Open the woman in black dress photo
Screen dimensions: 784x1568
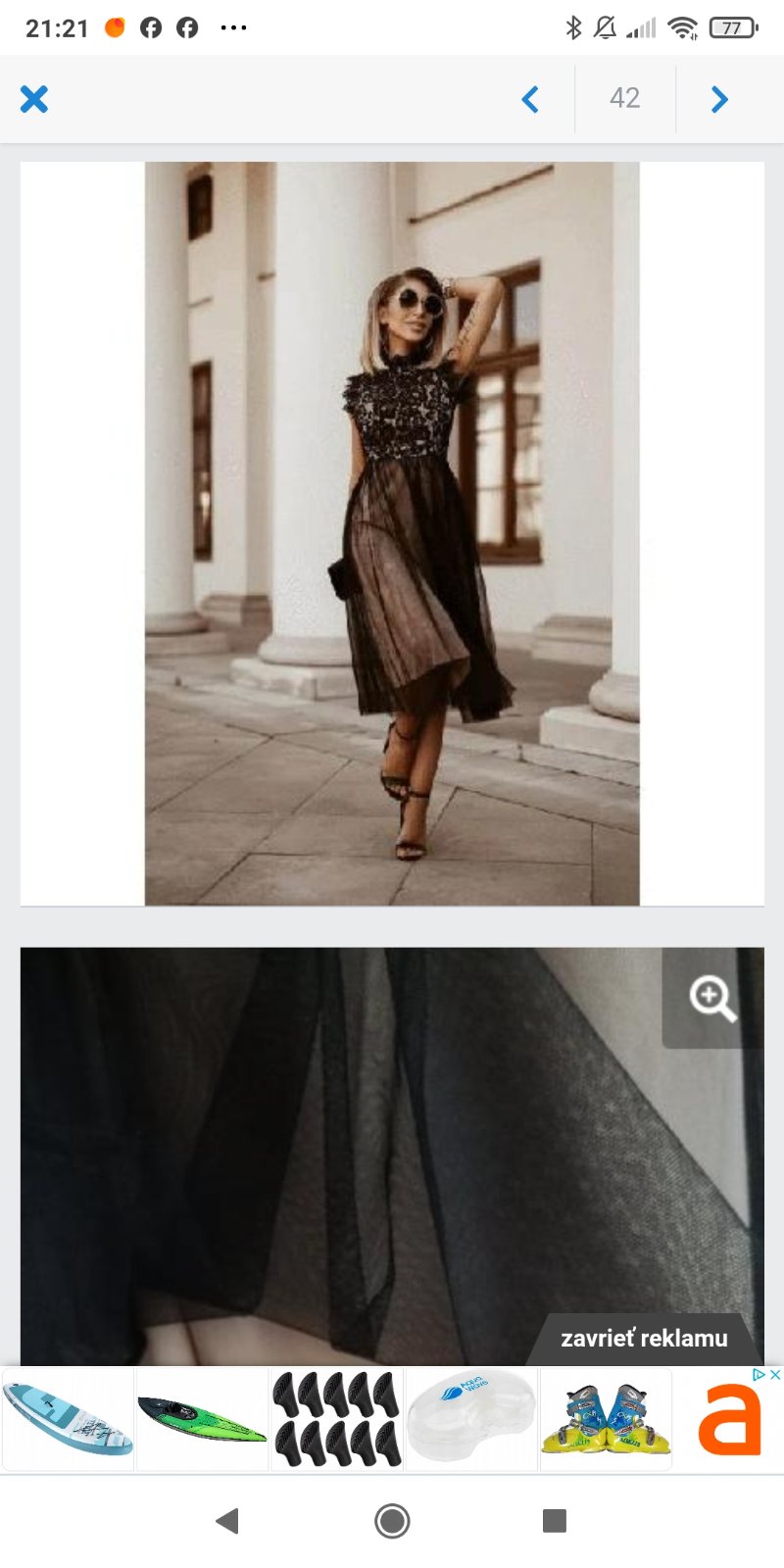tap(392, 533)
